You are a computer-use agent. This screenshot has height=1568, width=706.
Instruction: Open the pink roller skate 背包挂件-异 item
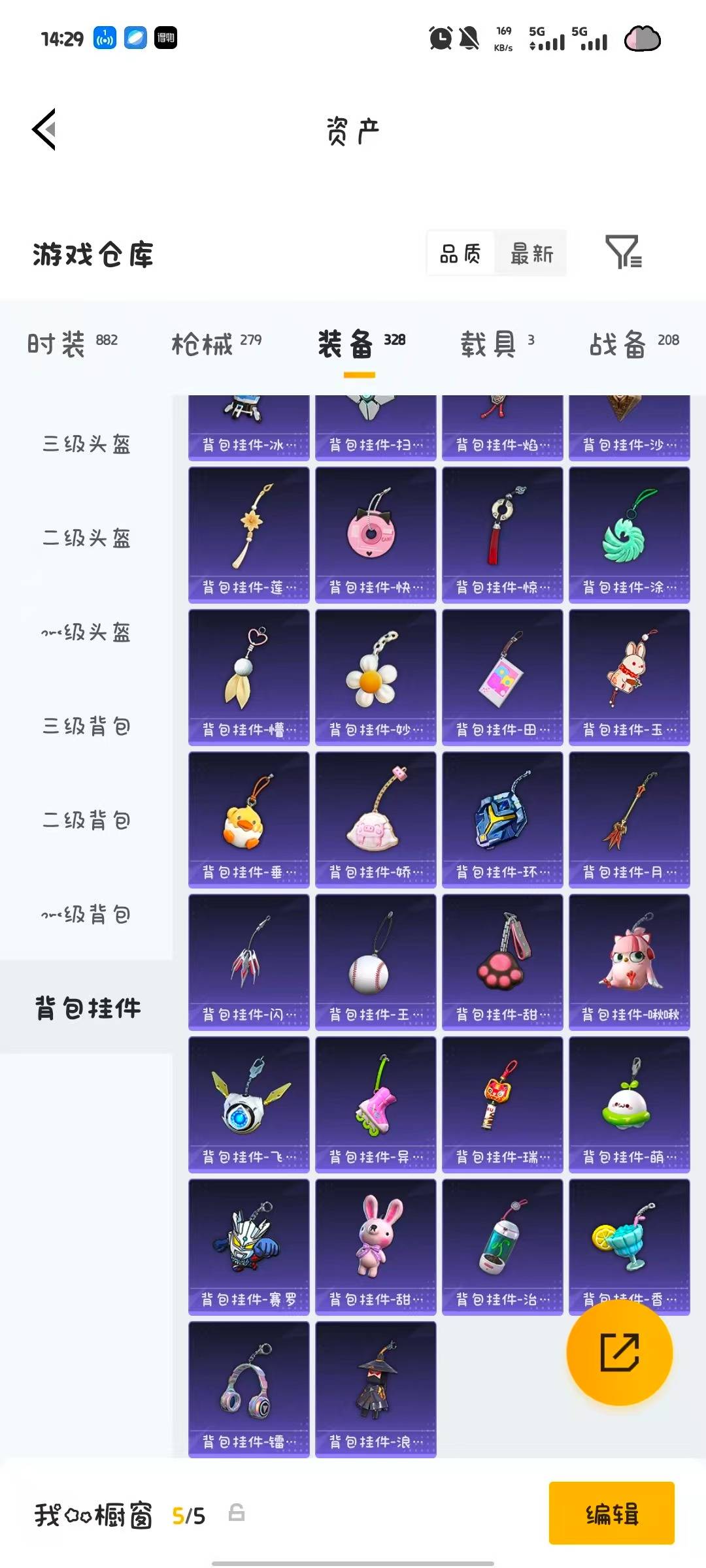tap(375, 1103)
